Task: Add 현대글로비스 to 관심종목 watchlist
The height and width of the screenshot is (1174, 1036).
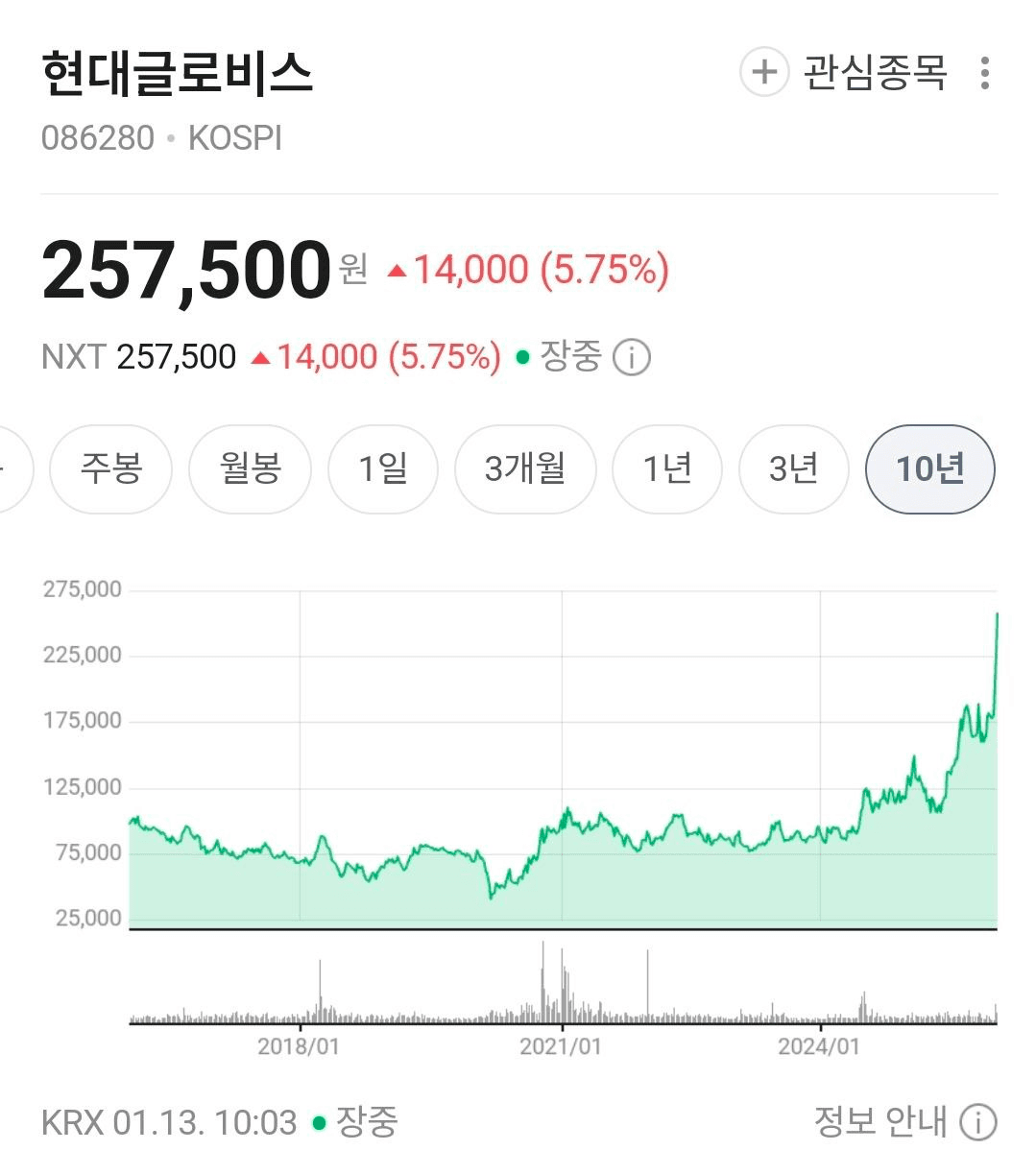Action: click(844, 73)
